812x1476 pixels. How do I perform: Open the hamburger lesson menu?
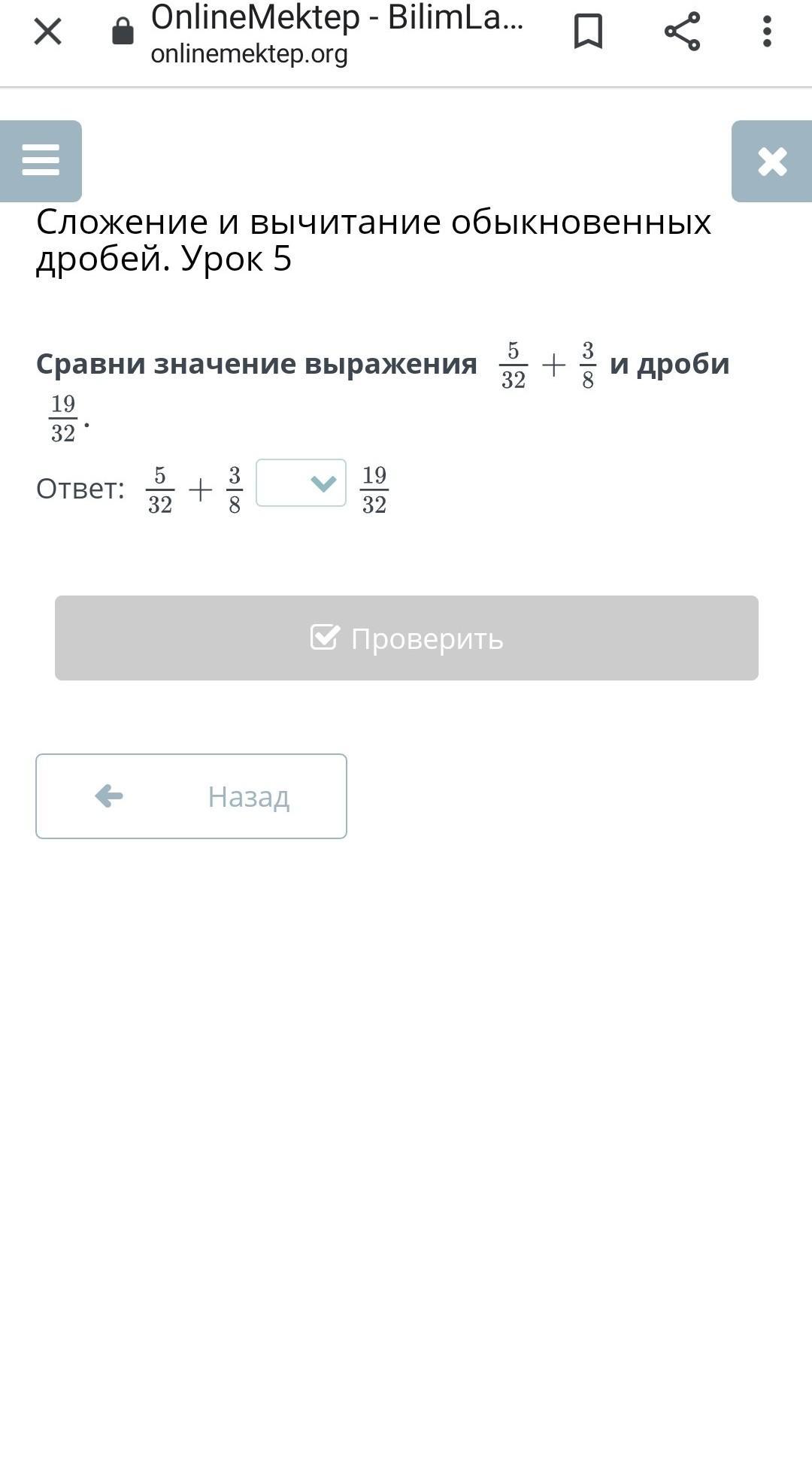(x=41, y=161)
